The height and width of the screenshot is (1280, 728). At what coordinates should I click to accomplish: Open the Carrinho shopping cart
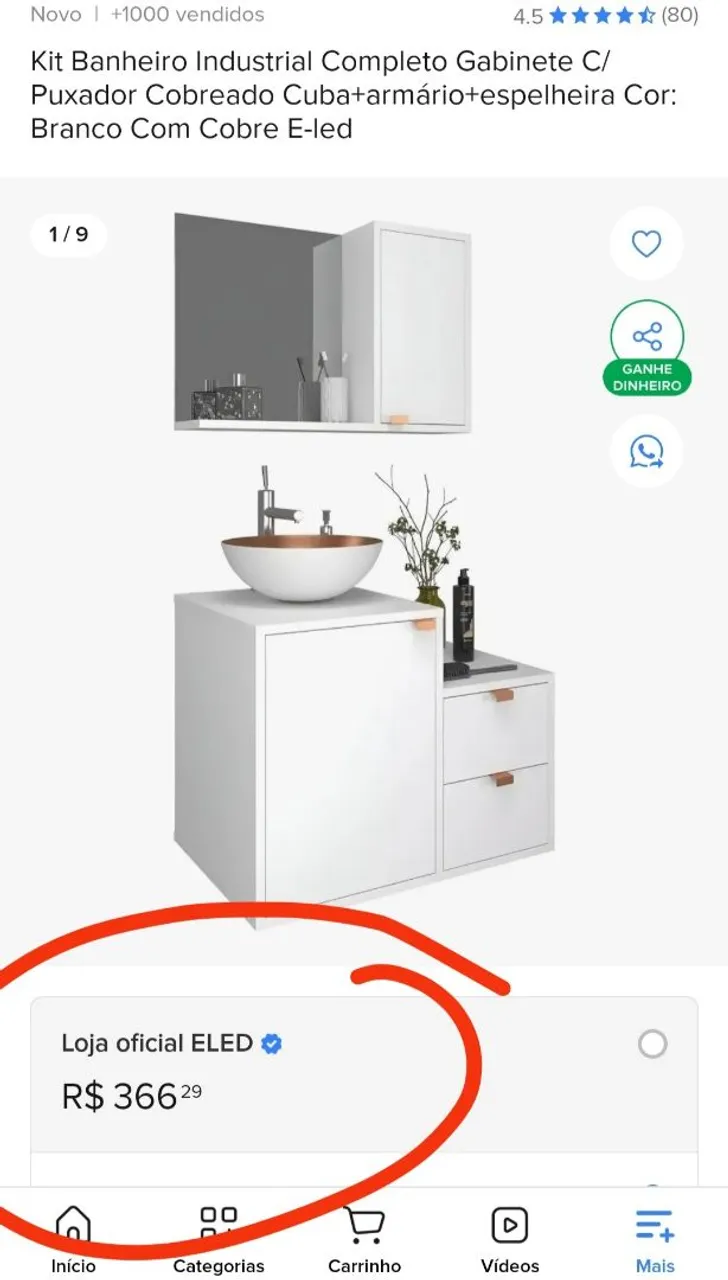coord(364,1240)
